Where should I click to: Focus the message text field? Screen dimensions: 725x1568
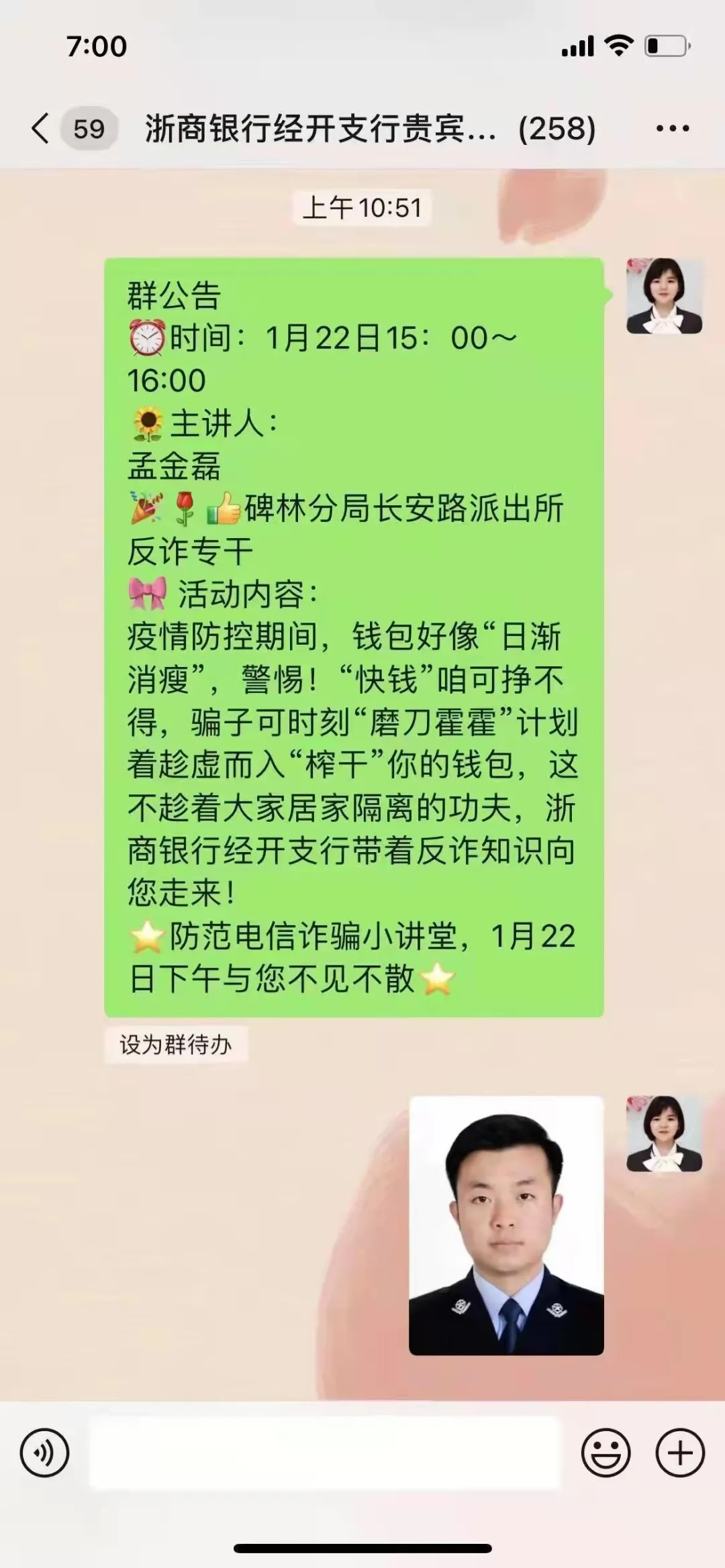pos(325,1453)
